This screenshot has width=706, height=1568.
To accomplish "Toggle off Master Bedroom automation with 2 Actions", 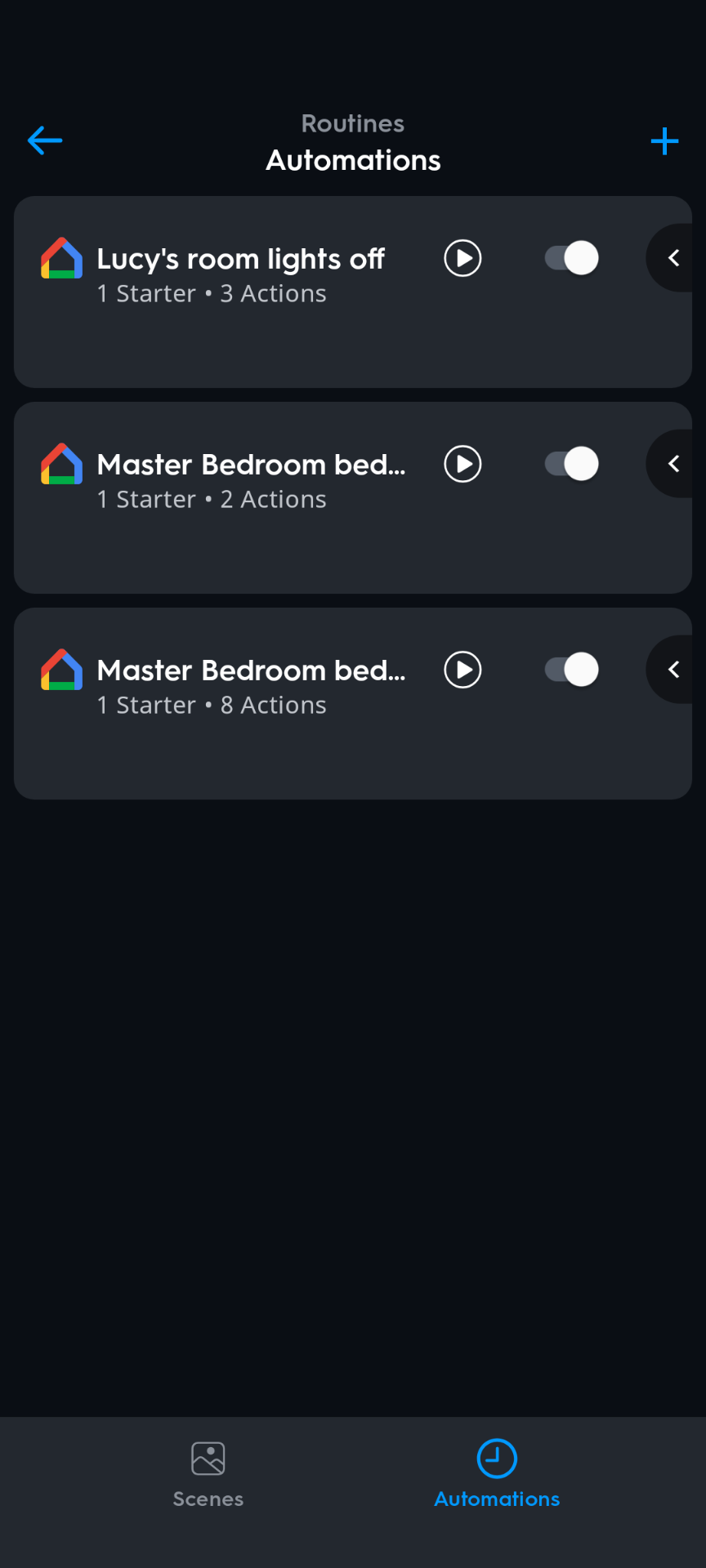I will (572, 465).
